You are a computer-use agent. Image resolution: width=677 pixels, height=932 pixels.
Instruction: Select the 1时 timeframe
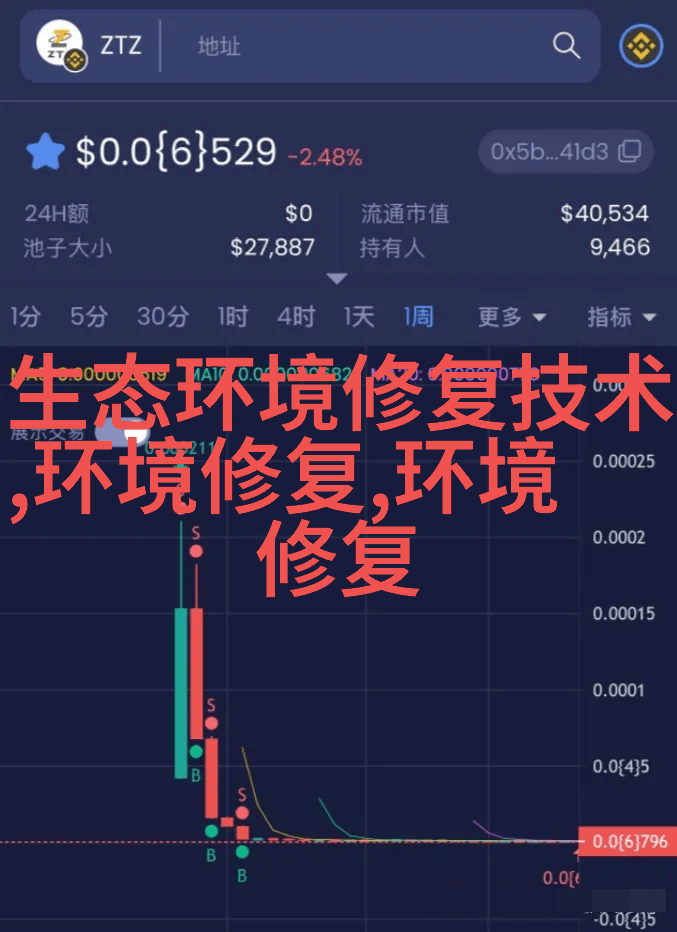(x=232, y=317)
